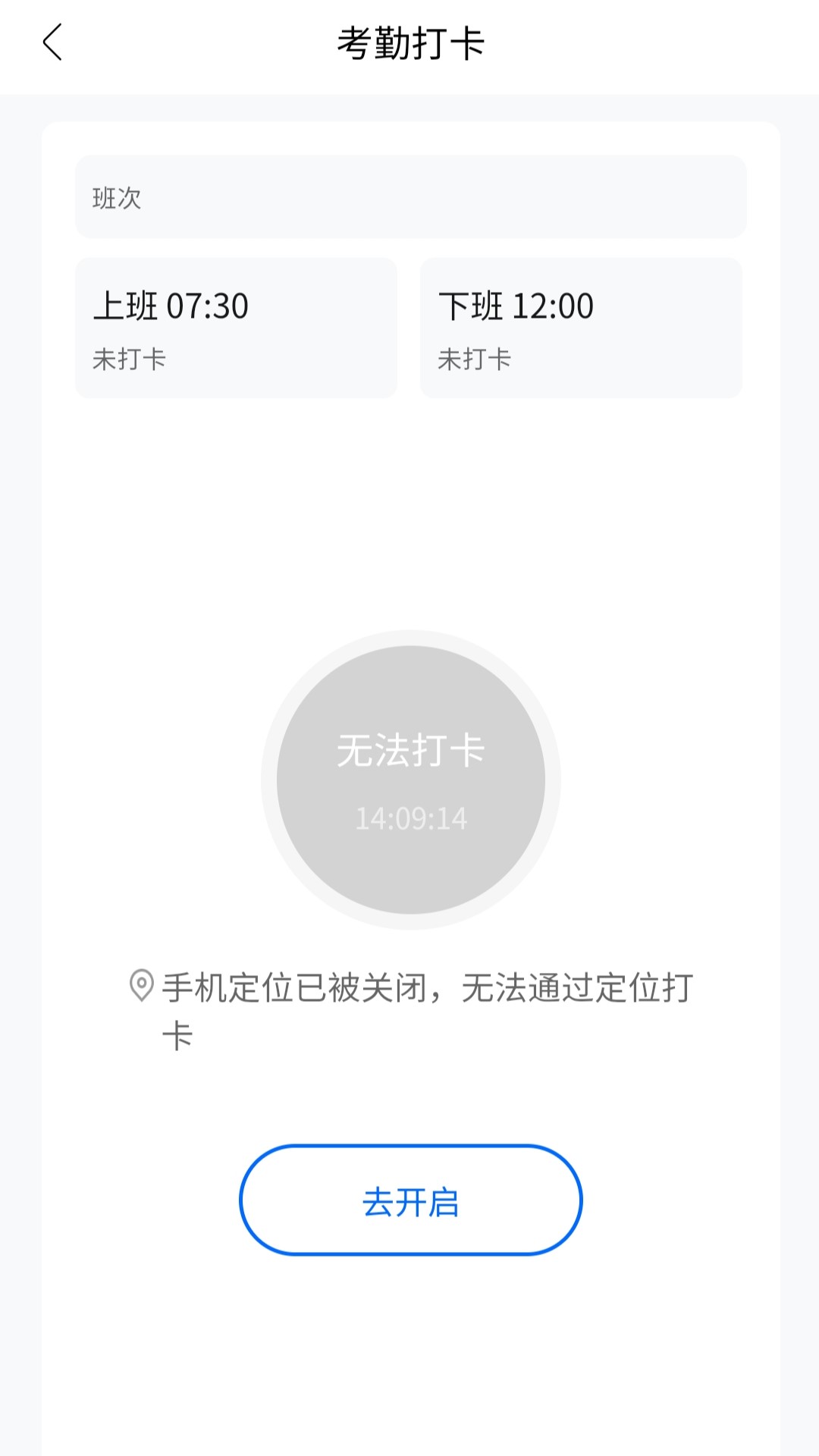Tap 未打卡 status under 上班
This screenshot has height=1456, width=819.
click(x=130, y=358)
